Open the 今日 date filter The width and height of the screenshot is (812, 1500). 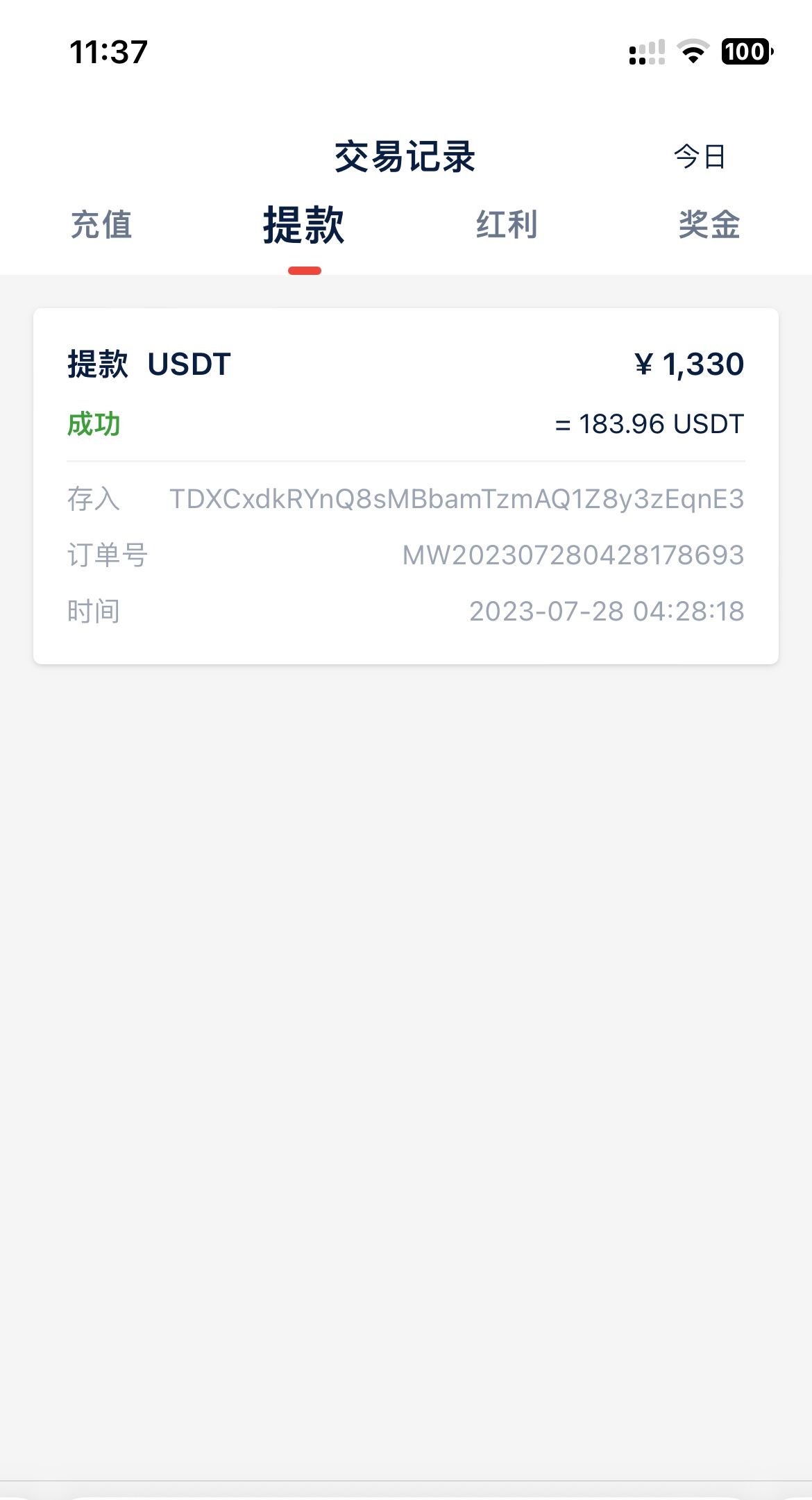[700, 157]
